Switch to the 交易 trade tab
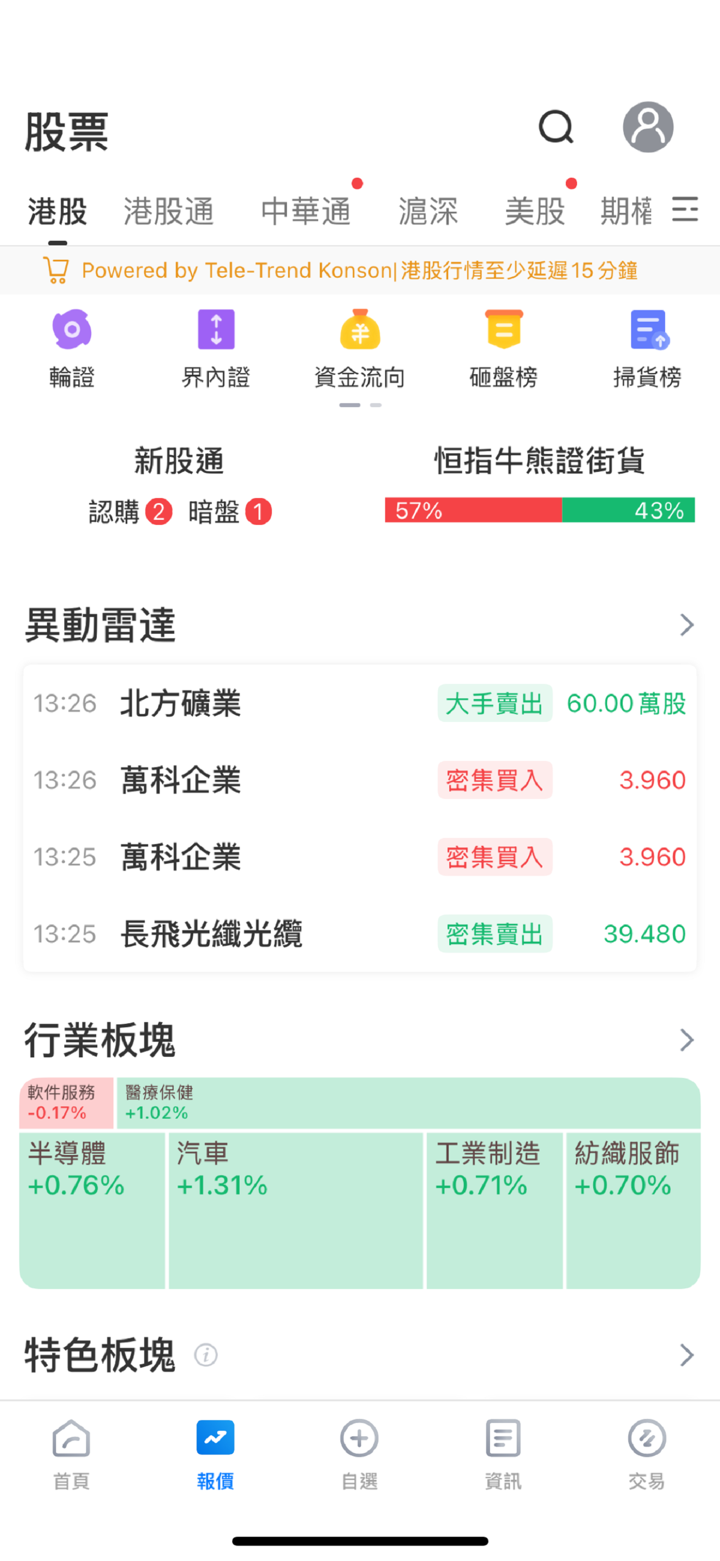The height and width of the screenshot is (1561, 720). click(x=648, y=1454)
